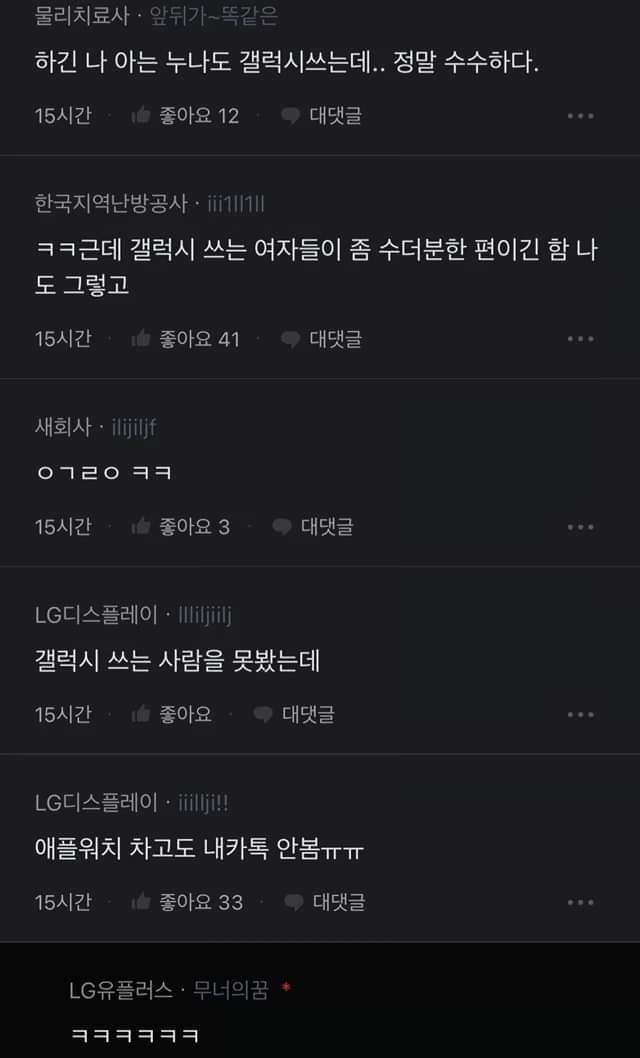Like the 한국지역난방공사 comment

coord(185,339)
